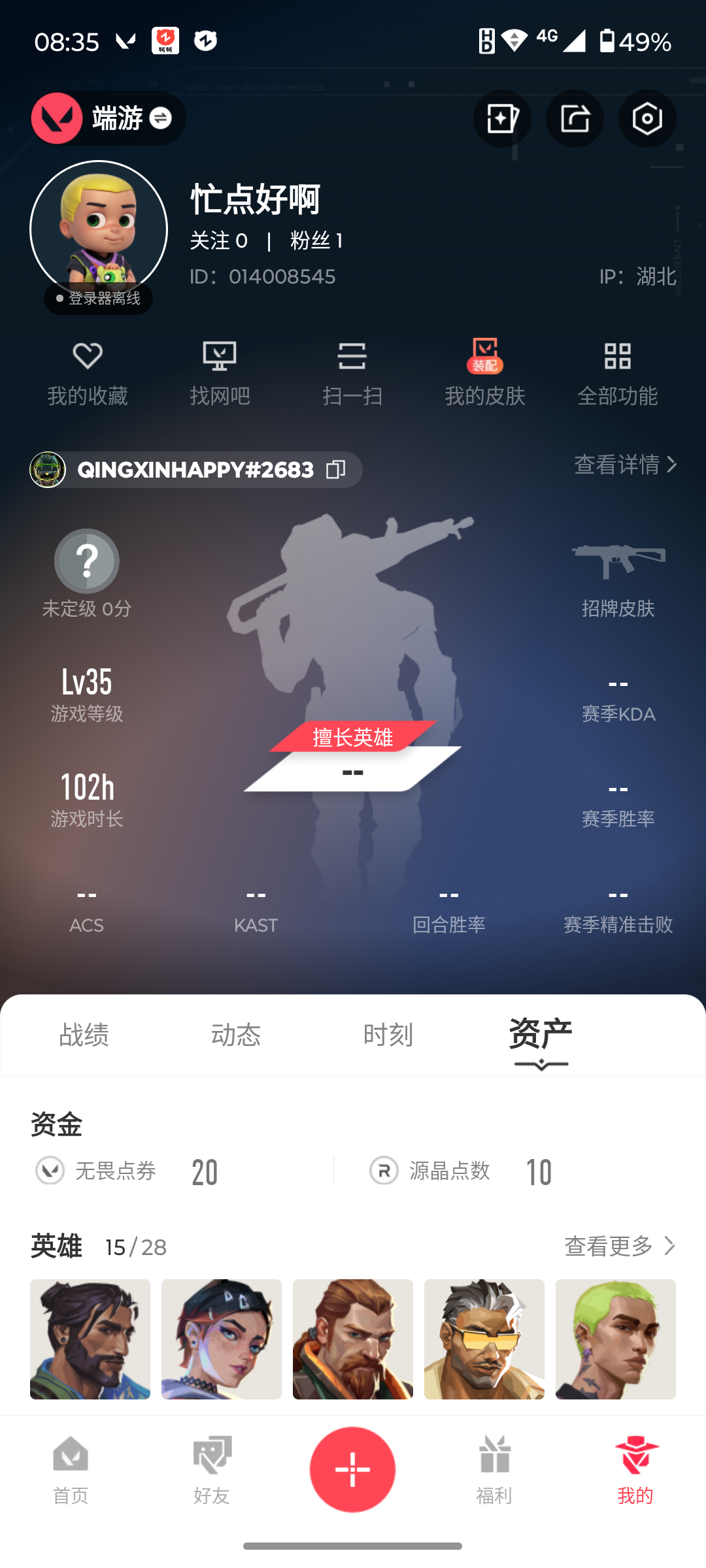
Task: Switch to the 动态 tab
Action: click(x=236, y=1035)
